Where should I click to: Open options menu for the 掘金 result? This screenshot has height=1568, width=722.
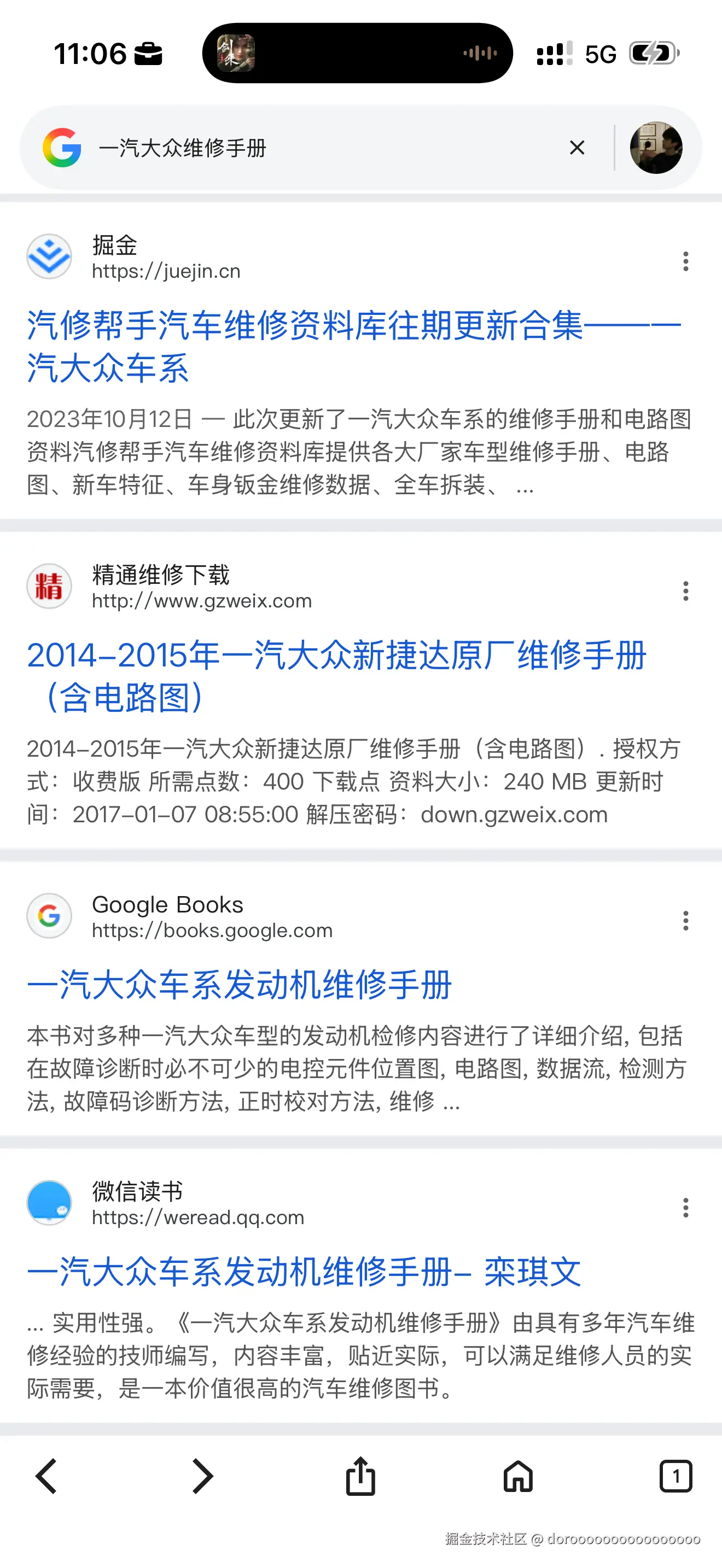coord(685,261)
